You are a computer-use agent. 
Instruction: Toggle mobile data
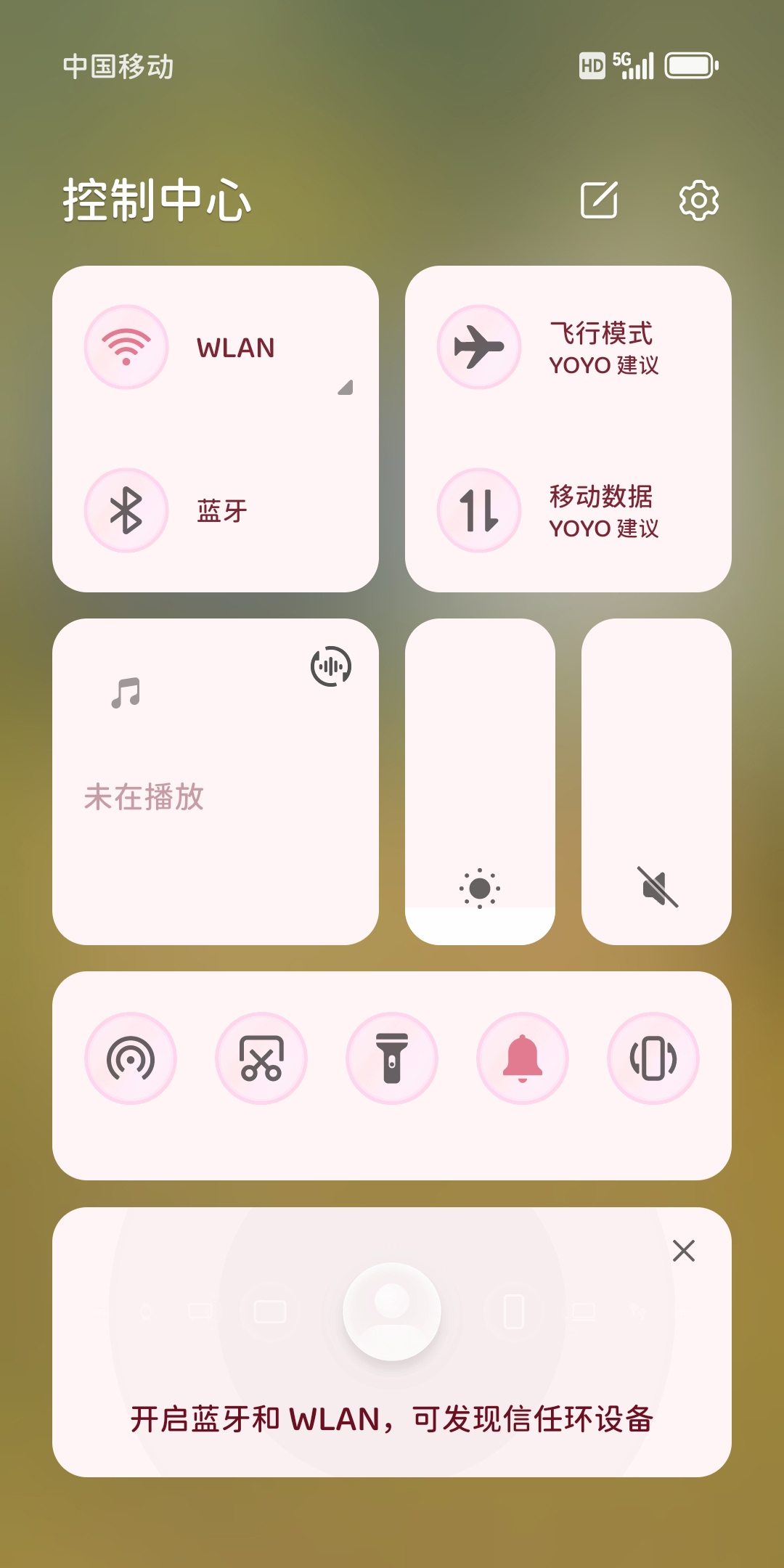pyautogui.click(x=479, y=510)
